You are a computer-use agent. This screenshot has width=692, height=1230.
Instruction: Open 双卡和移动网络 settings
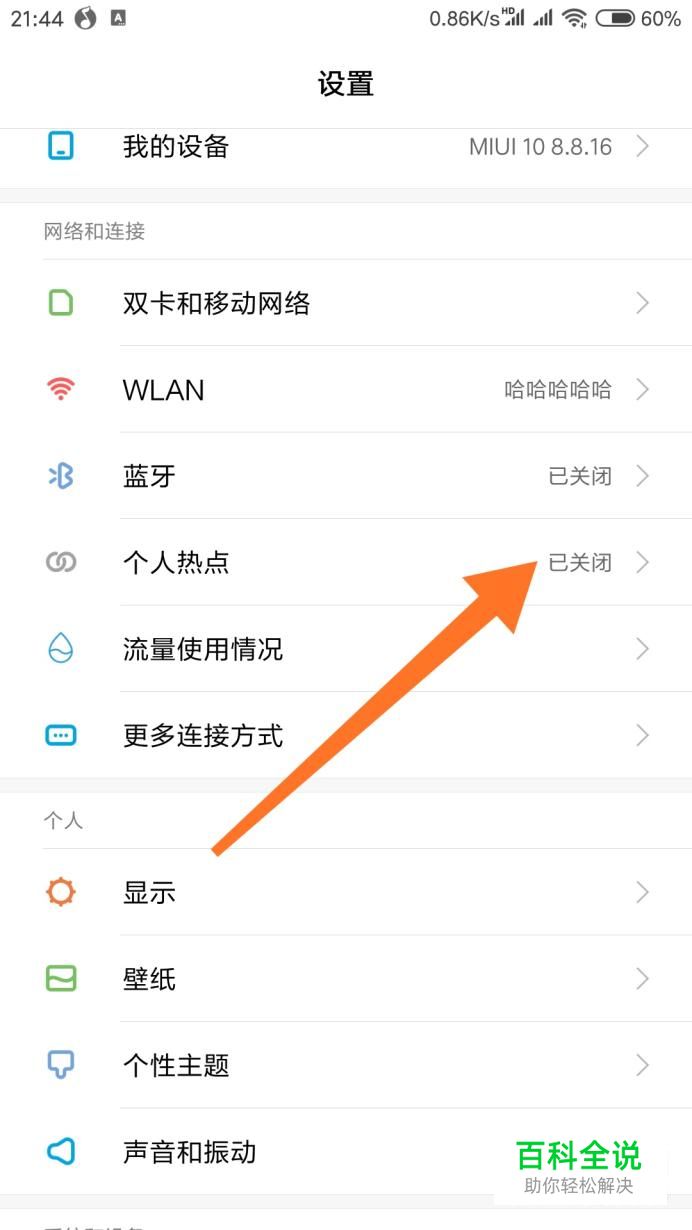(x=346, y=303)
